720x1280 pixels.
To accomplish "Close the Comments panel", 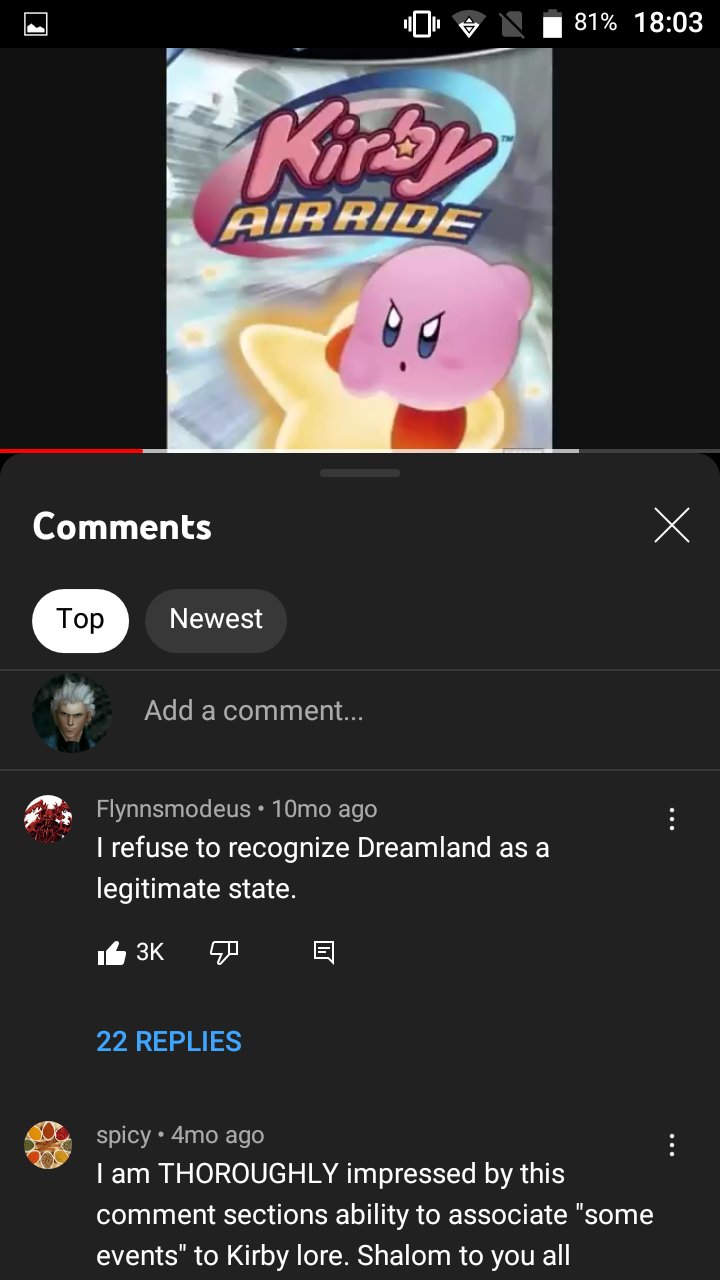I will pyautogui.click(x=672, y=525).
